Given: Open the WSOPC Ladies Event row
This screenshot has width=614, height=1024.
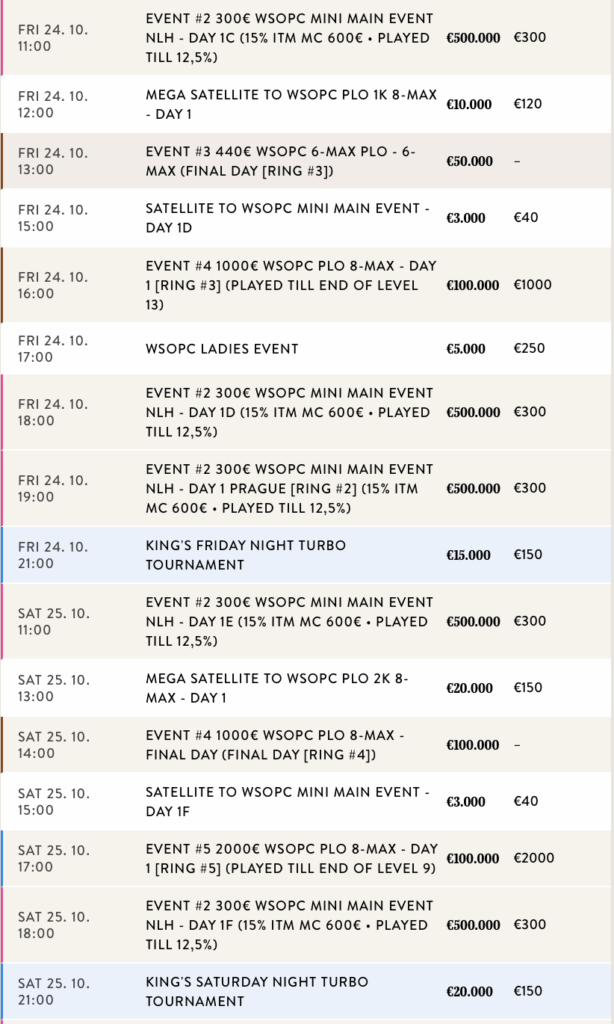Looking at the screenshot, I should click(222, 349).
